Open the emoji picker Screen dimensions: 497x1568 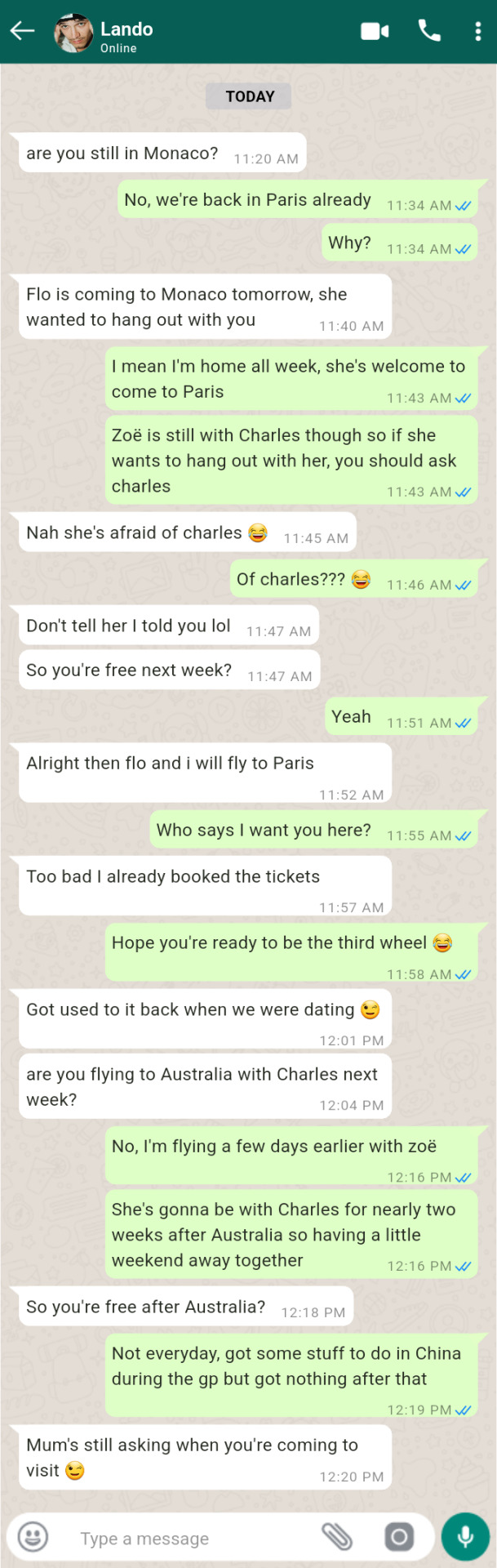pyautogui.click(x=33, y=1537)
